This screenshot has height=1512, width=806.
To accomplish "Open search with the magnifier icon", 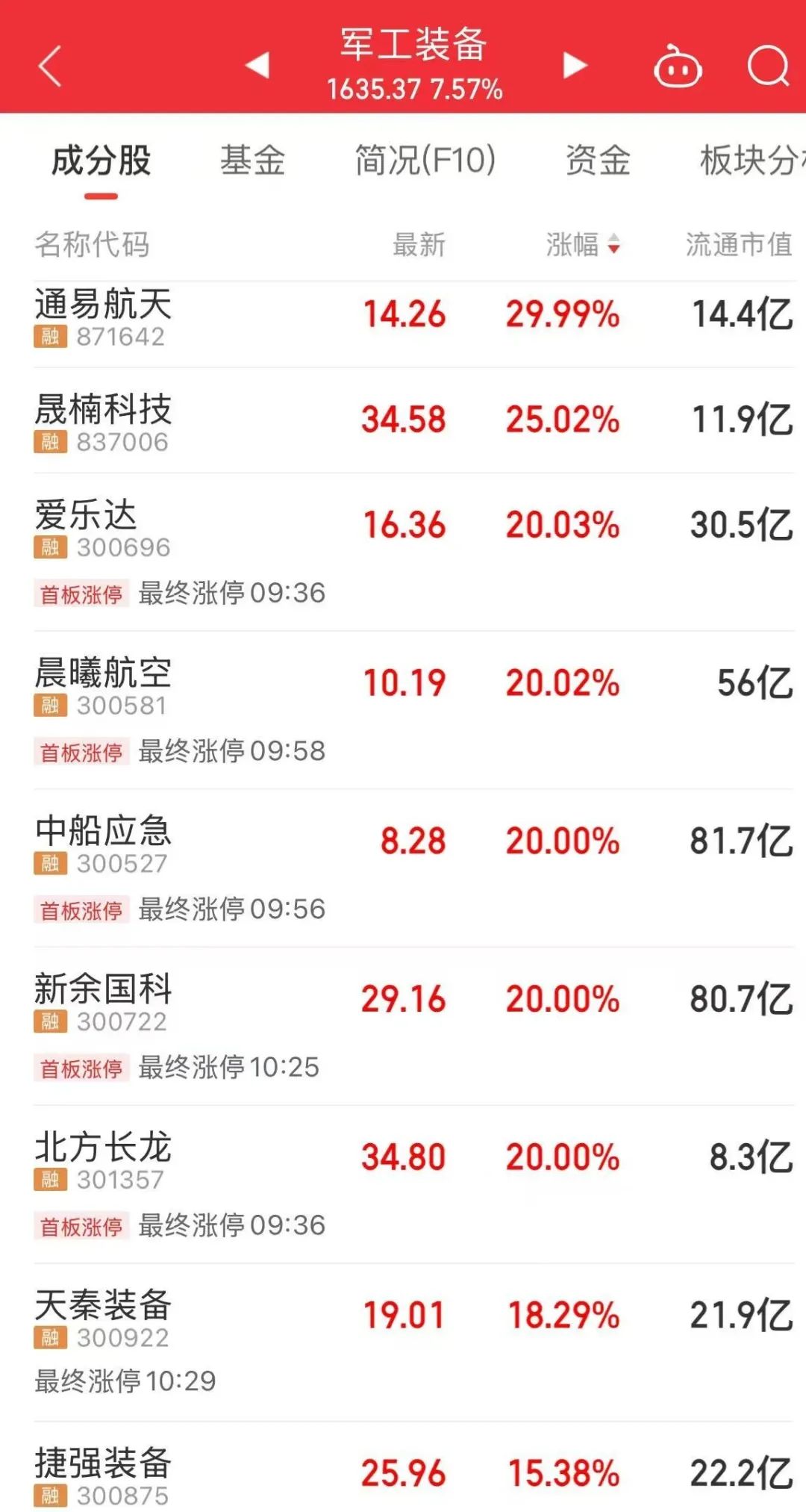I will click(768, 66).
